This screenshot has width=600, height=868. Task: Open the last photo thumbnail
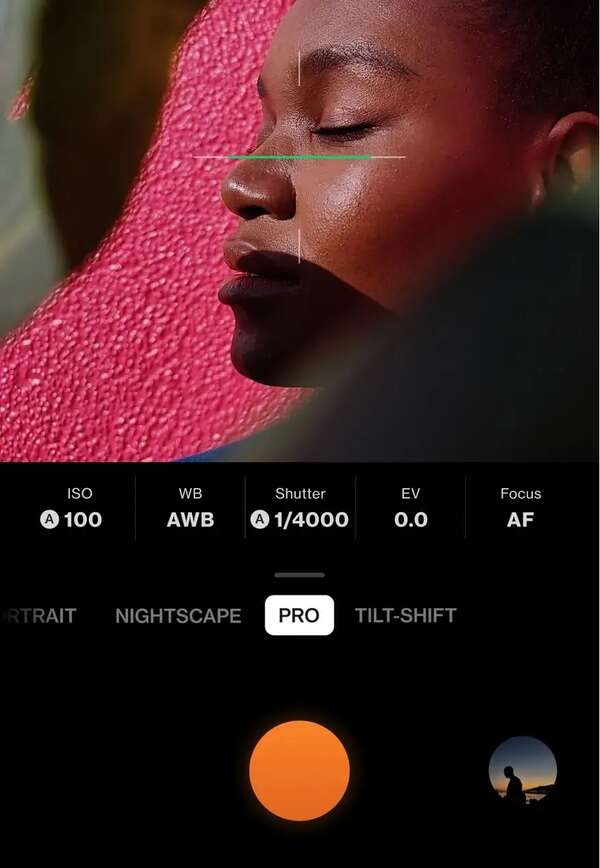pyautogui.click(x=522, y=771)
